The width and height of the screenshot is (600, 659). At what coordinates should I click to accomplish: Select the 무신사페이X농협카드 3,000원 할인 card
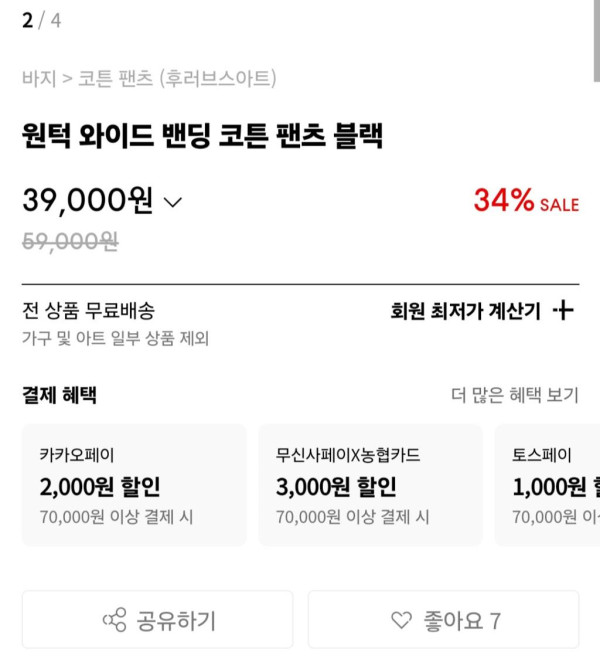(370, 485)
